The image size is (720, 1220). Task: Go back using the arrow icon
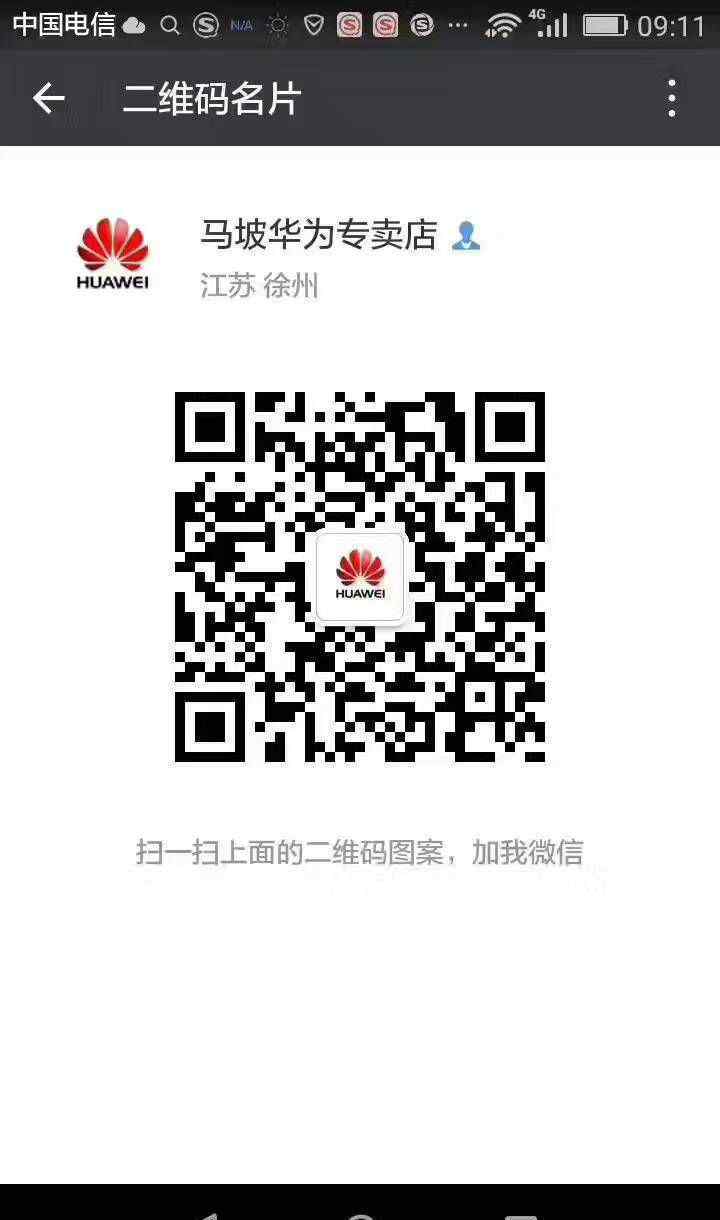[x=48, y=98]
